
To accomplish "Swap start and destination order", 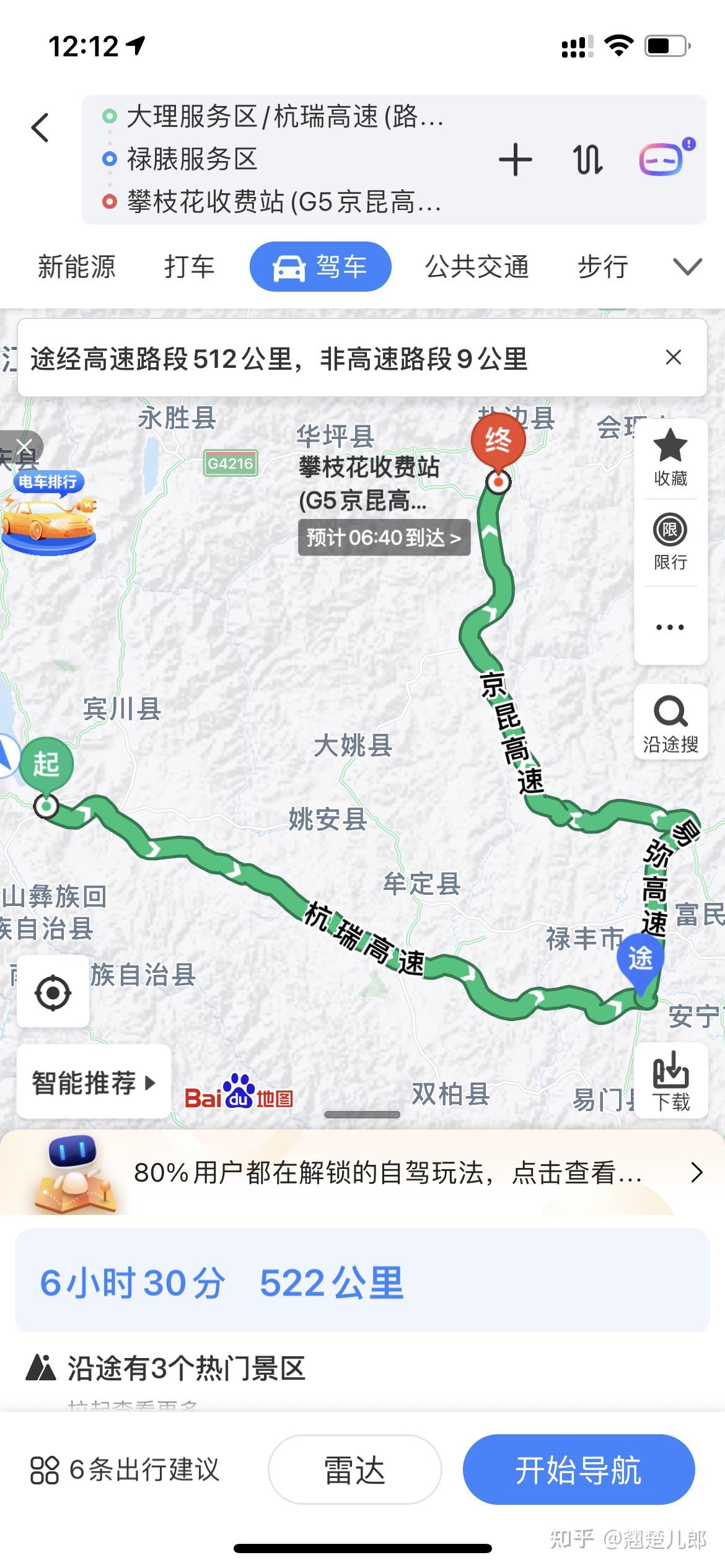I will [x=587, y=159].
